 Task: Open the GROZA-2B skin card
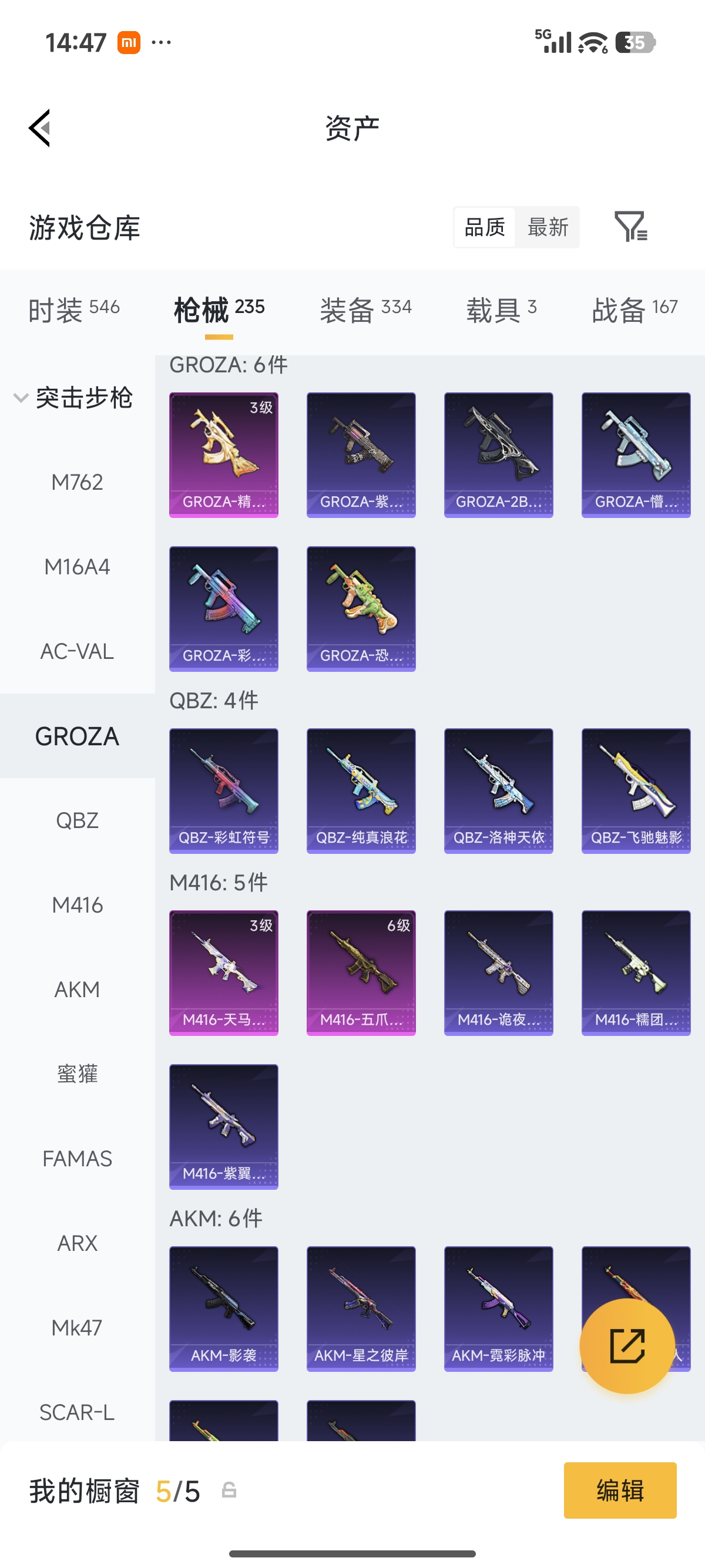[499, 455]
